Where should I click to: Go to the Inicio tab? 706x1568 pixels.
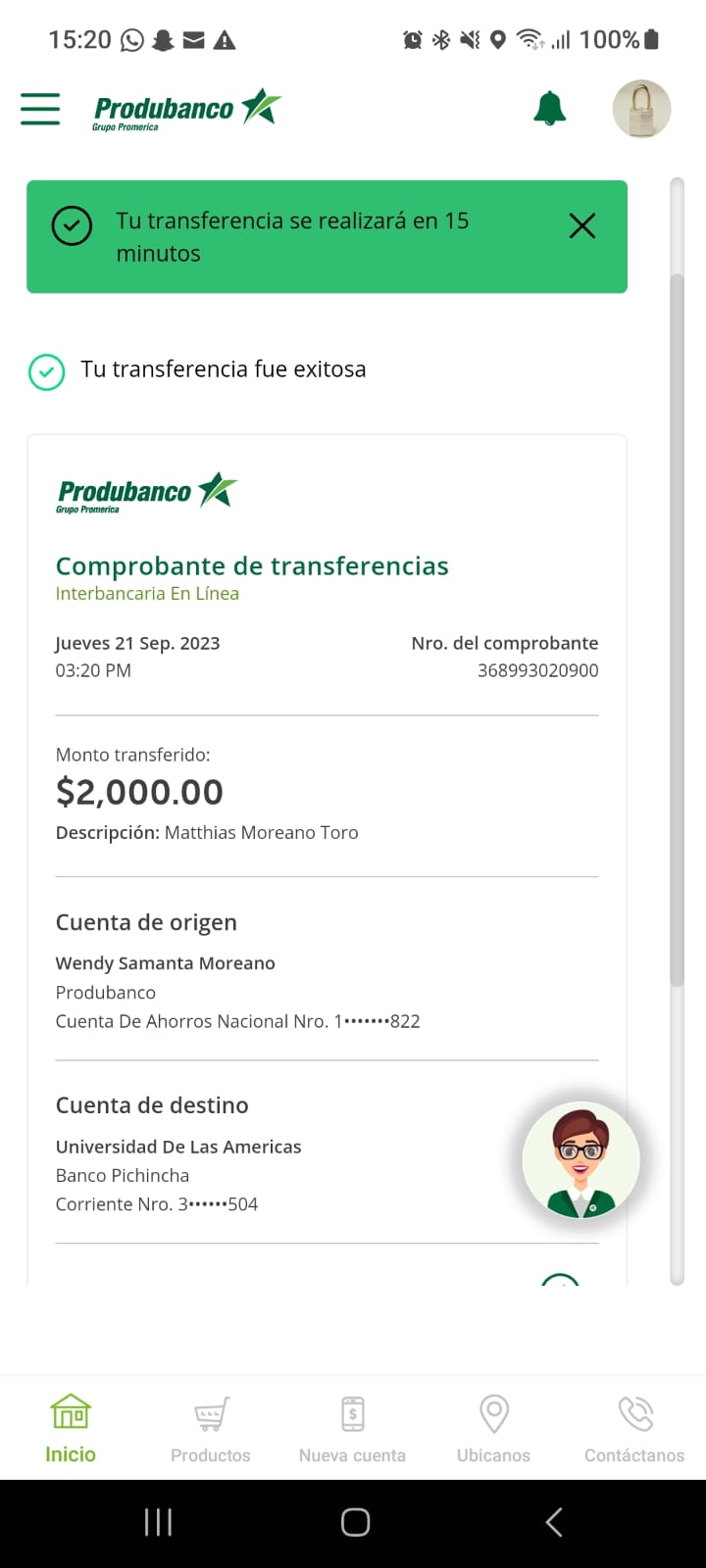[x=71, y=1429]
